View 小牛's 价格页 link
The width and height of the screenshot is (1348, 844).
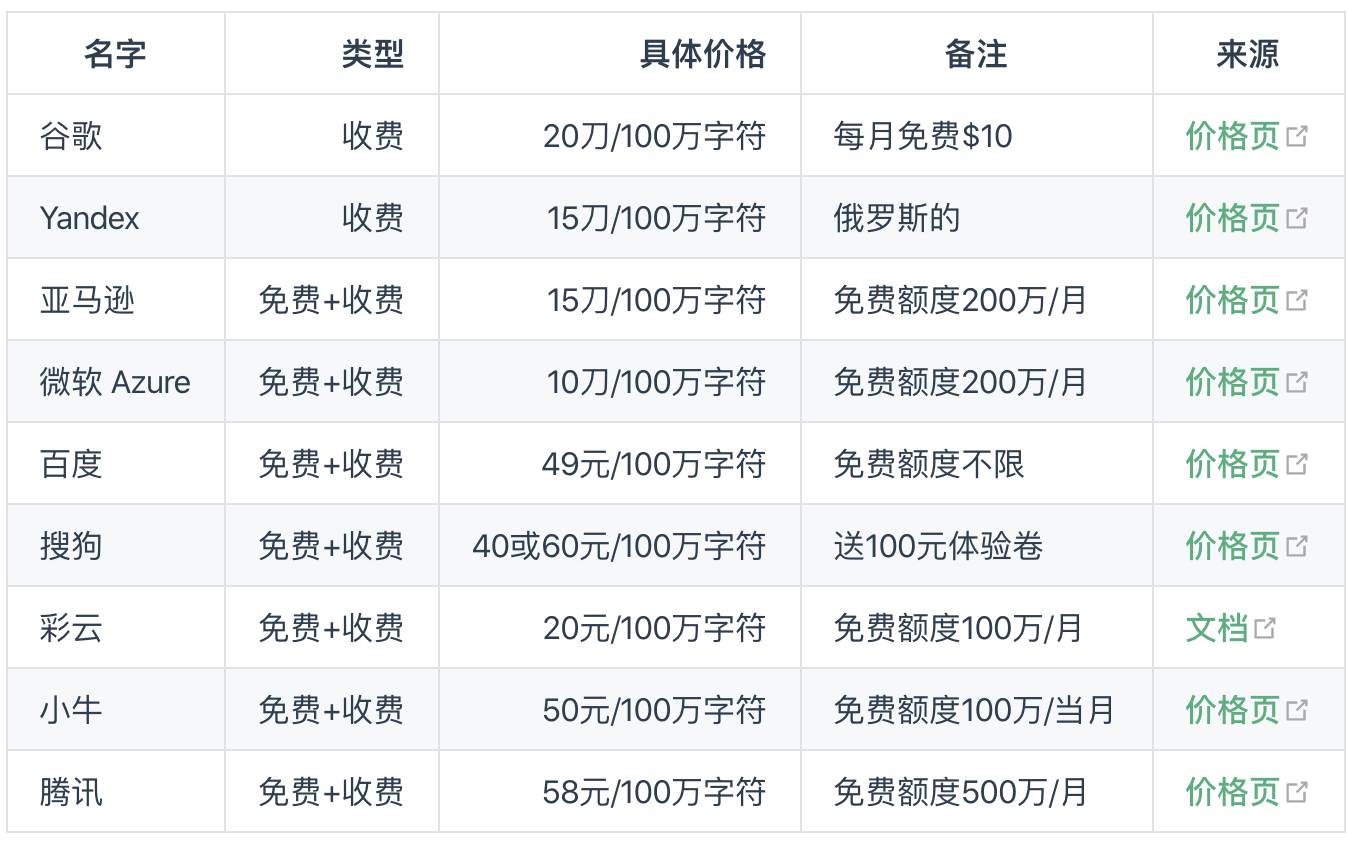1233,710
